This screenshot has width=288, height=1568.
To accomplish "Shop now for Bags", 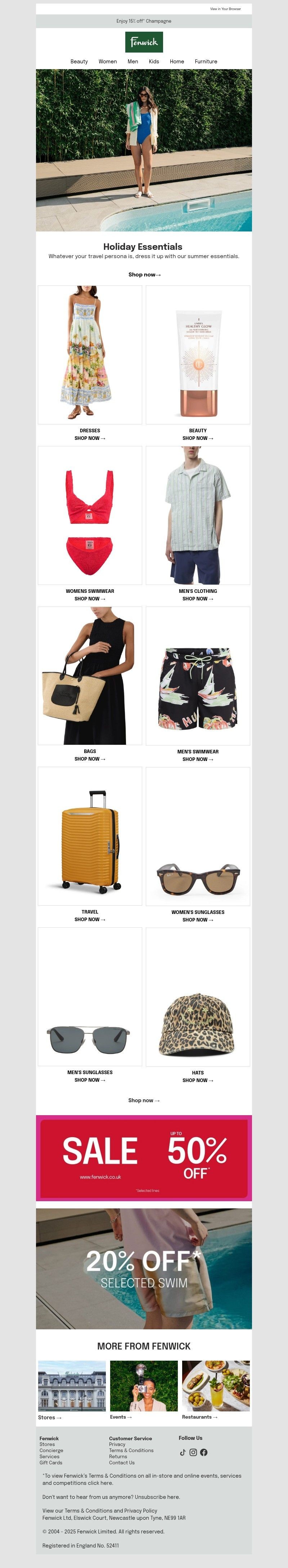I will tap(90, 759).
